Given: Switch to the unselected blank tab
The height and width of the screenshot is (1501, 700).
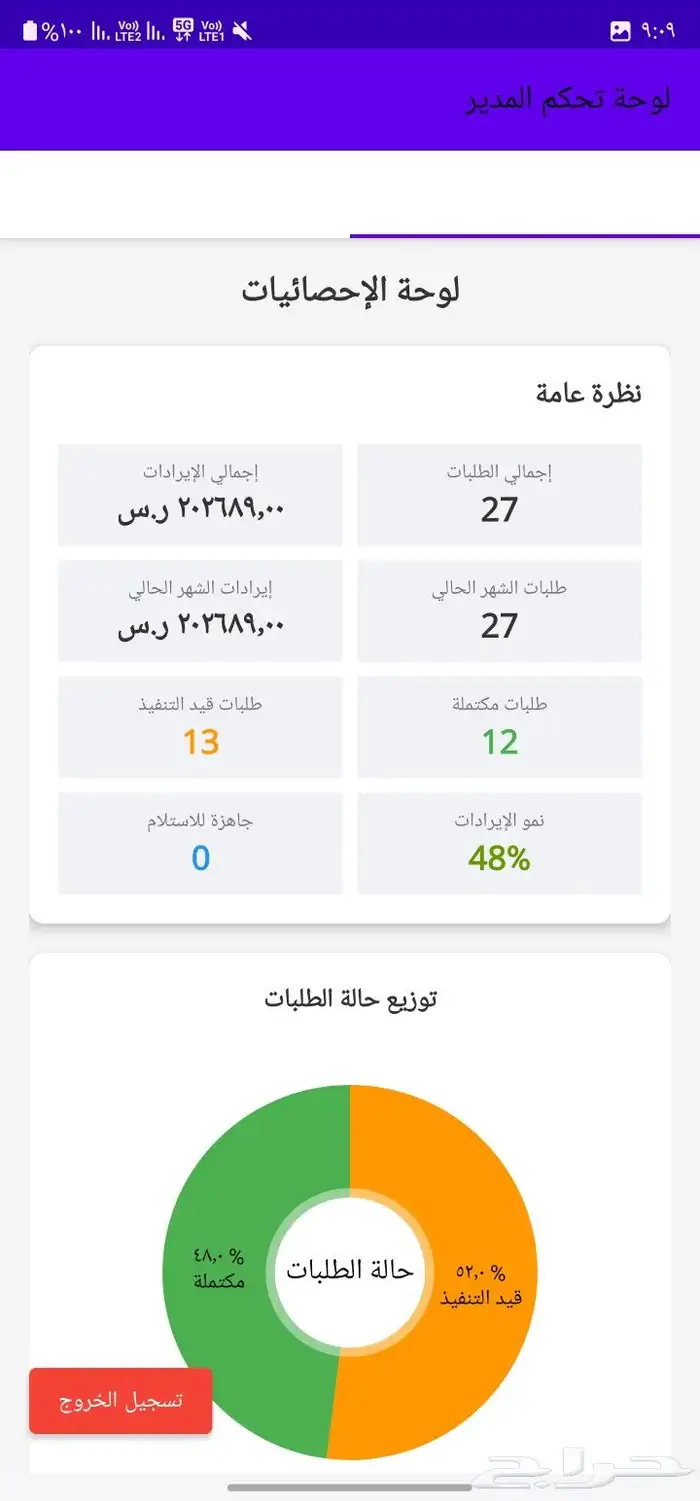Looking at the screenshot, I should (175, 194).
